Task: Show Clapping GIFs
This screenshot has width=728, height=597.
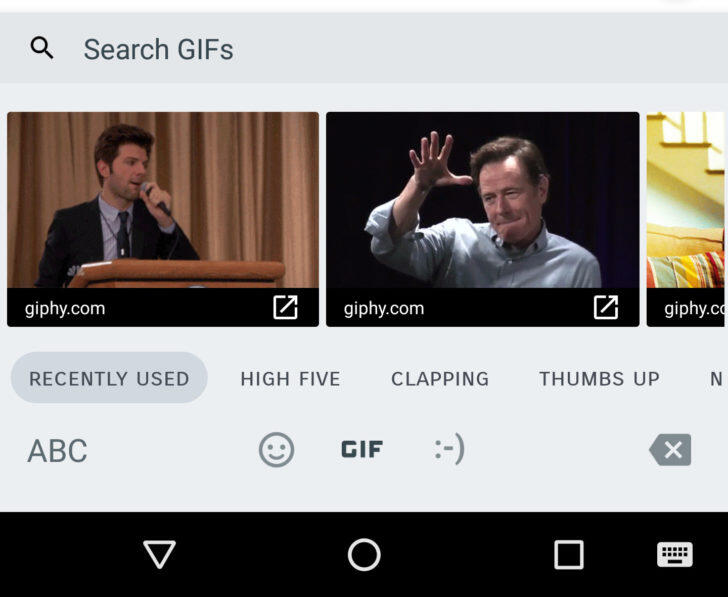Action: (440, 379)
